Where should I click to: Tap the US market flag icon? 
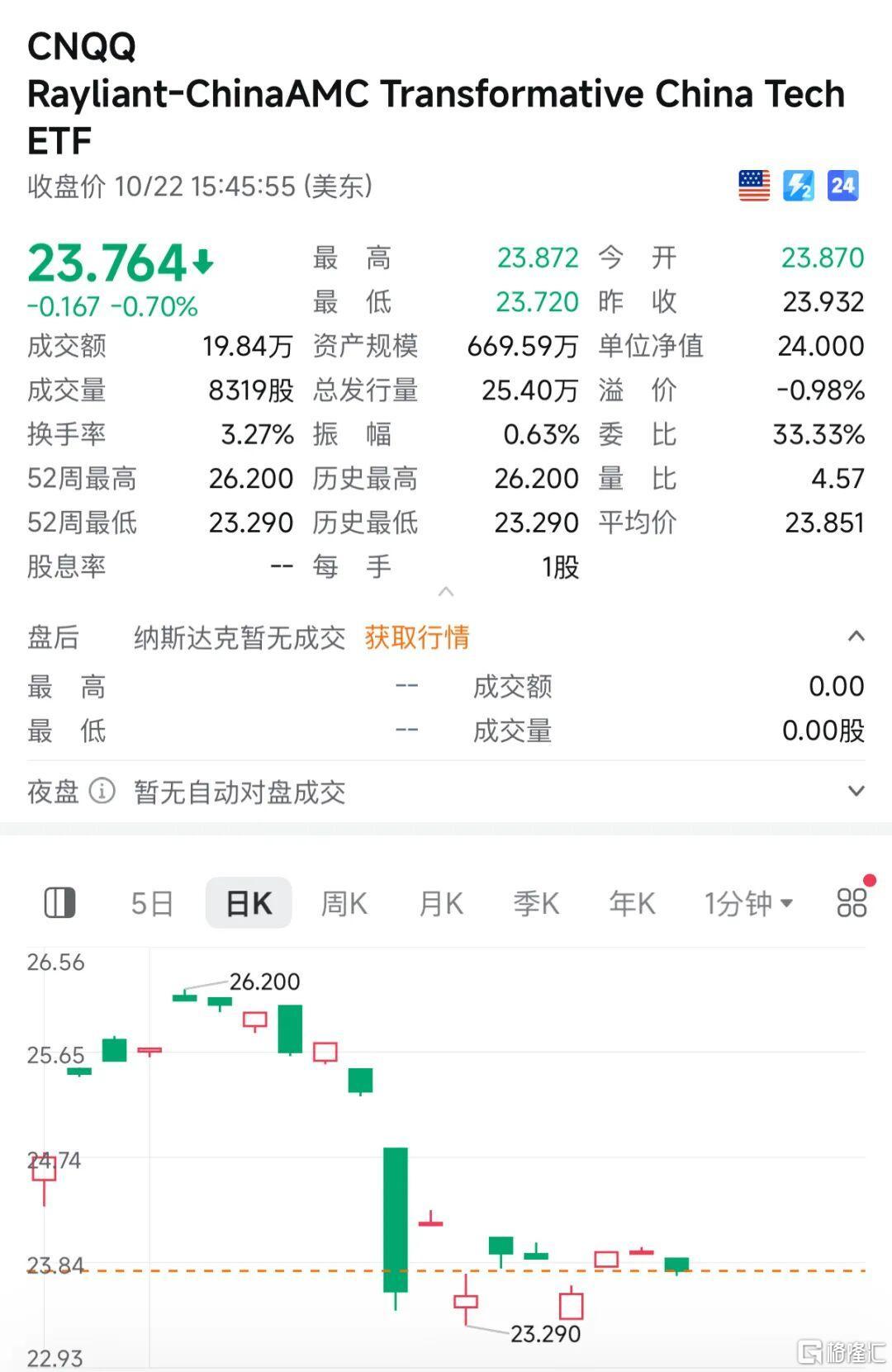pos(754,186)
